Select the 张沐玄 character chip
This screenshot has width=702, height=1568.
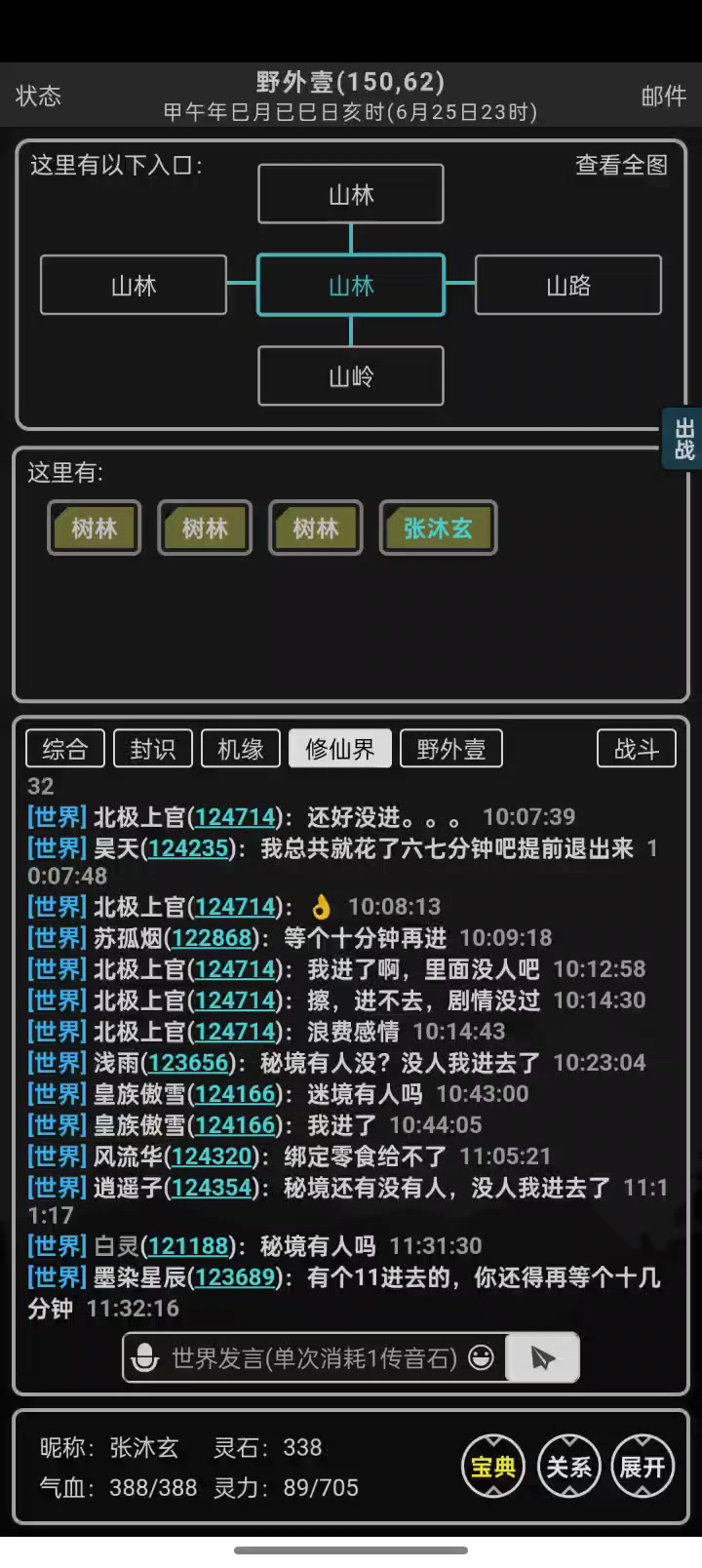click(438, 528)
